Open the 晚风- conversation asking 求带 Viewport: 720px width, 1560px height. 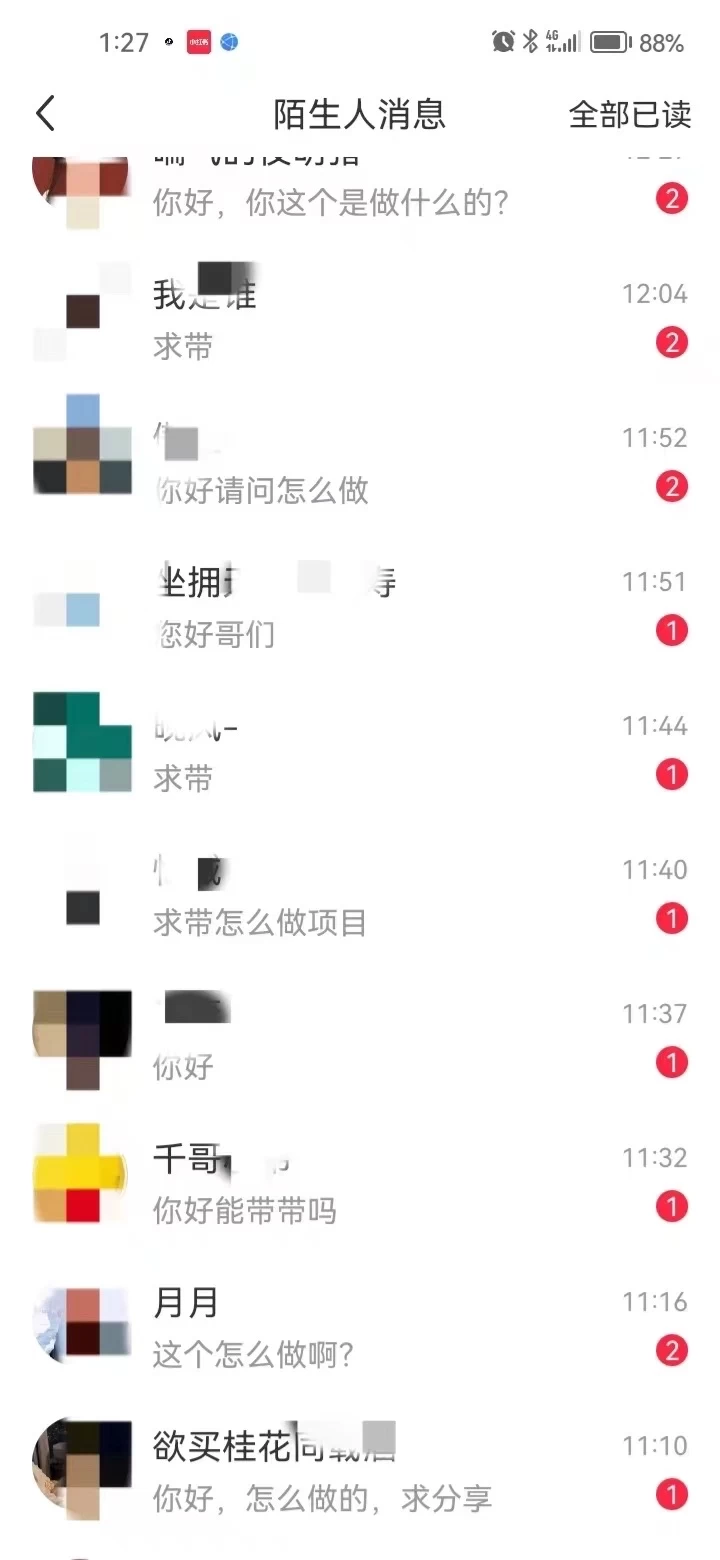click(x=360, y=748)
